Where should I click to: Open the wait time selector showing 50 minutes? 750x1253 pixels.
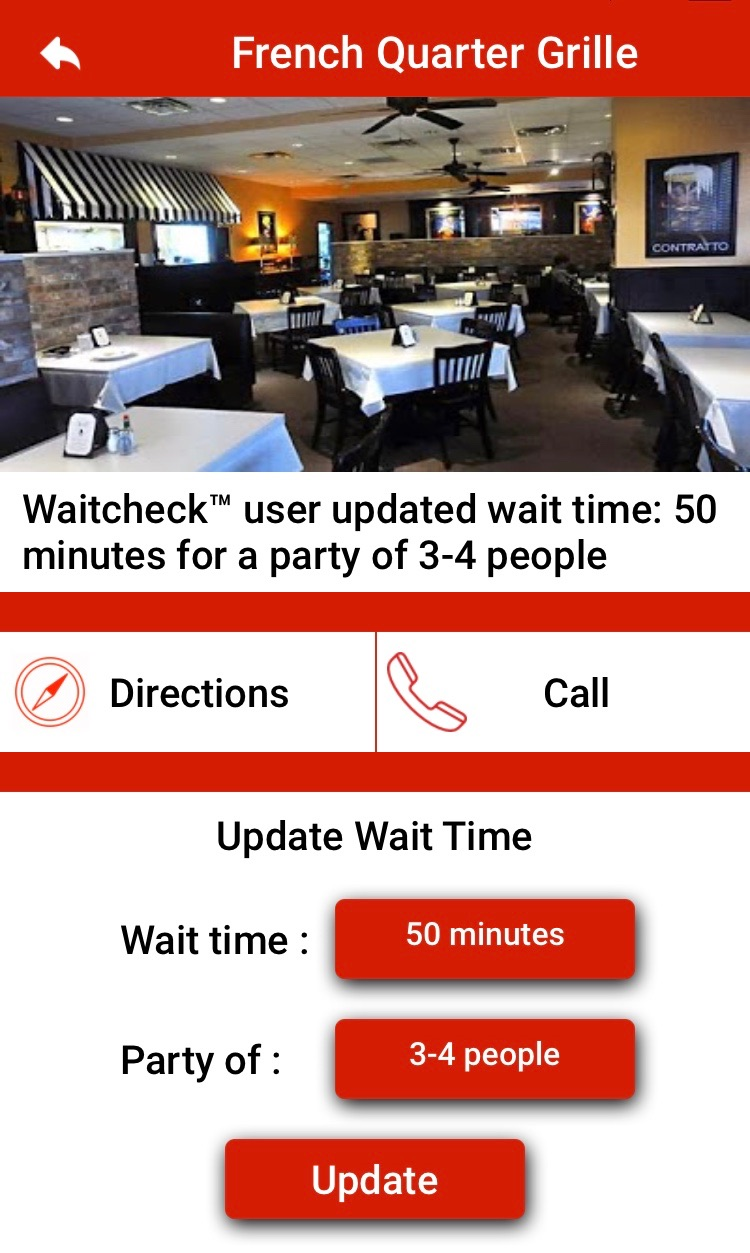click(484, 938)
